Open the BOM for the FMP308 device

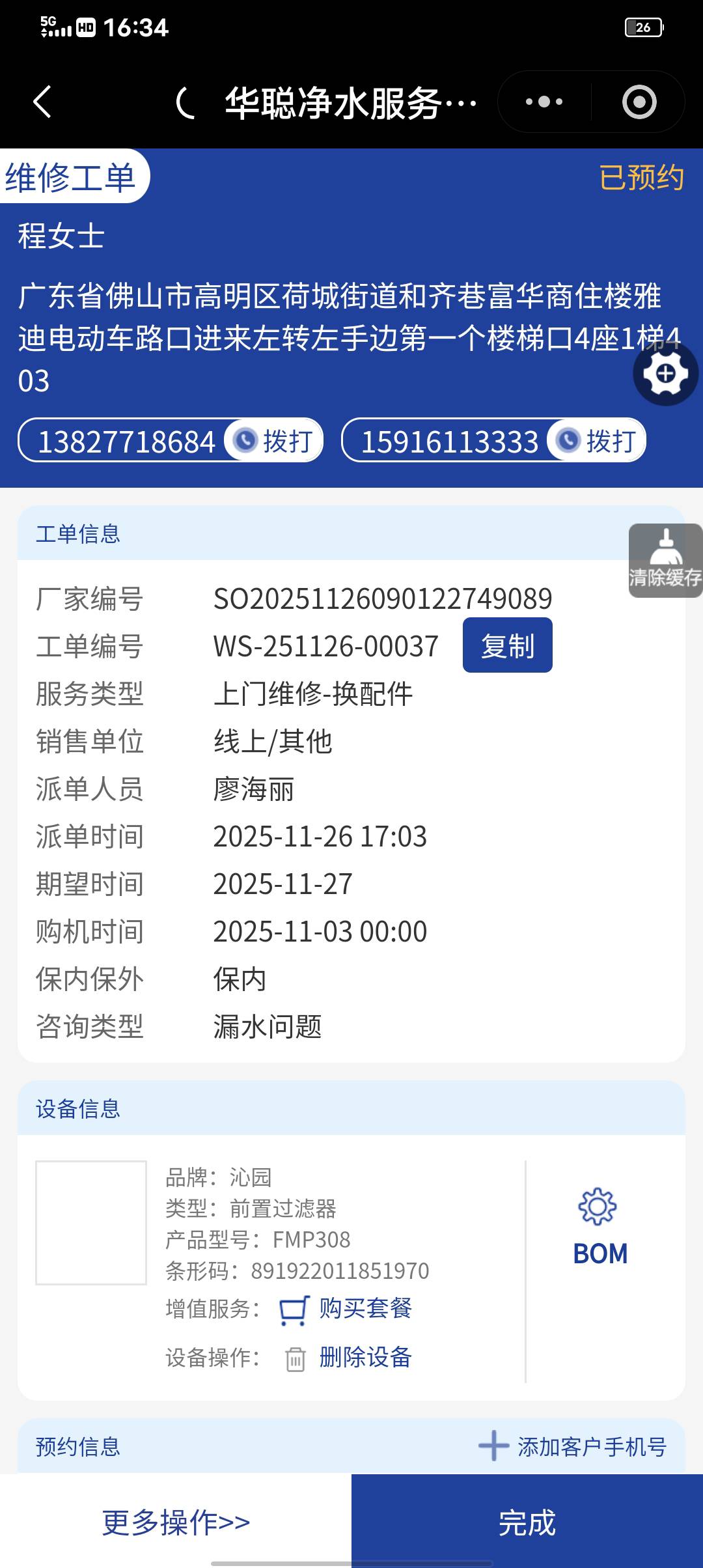(x=600, y=1227)
